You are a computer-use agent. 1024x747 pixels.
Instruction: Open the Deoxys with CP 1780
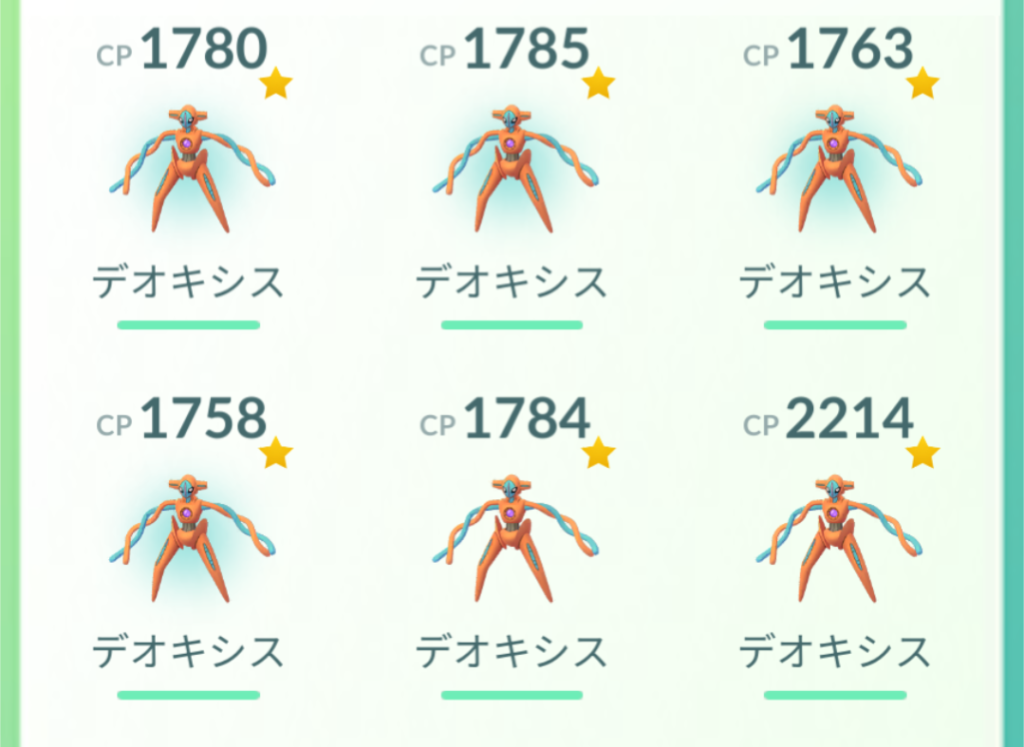tap(189, 170)
